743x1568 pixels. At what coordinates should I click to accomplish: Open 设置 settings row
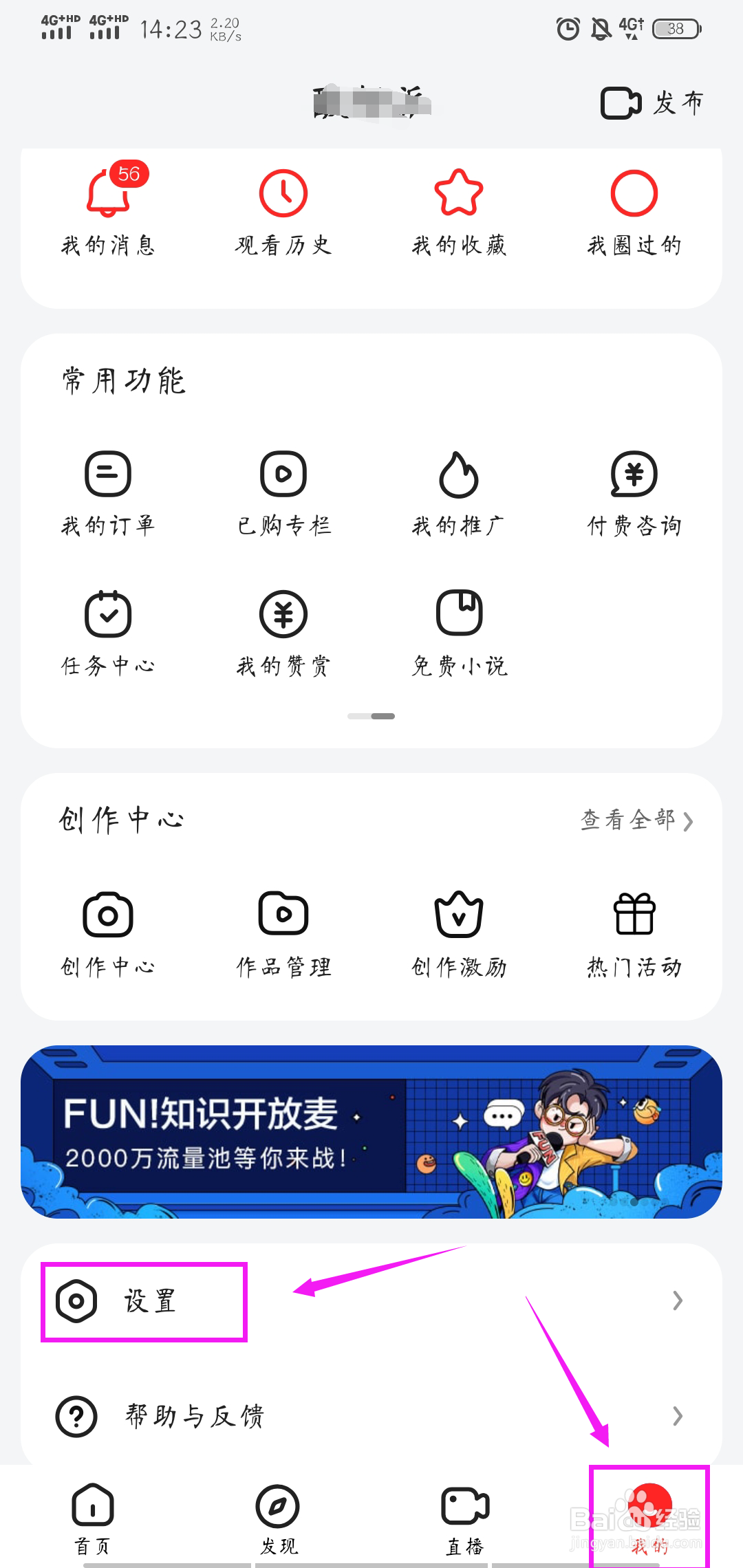pyautogui.click(x=371, y=1301)
